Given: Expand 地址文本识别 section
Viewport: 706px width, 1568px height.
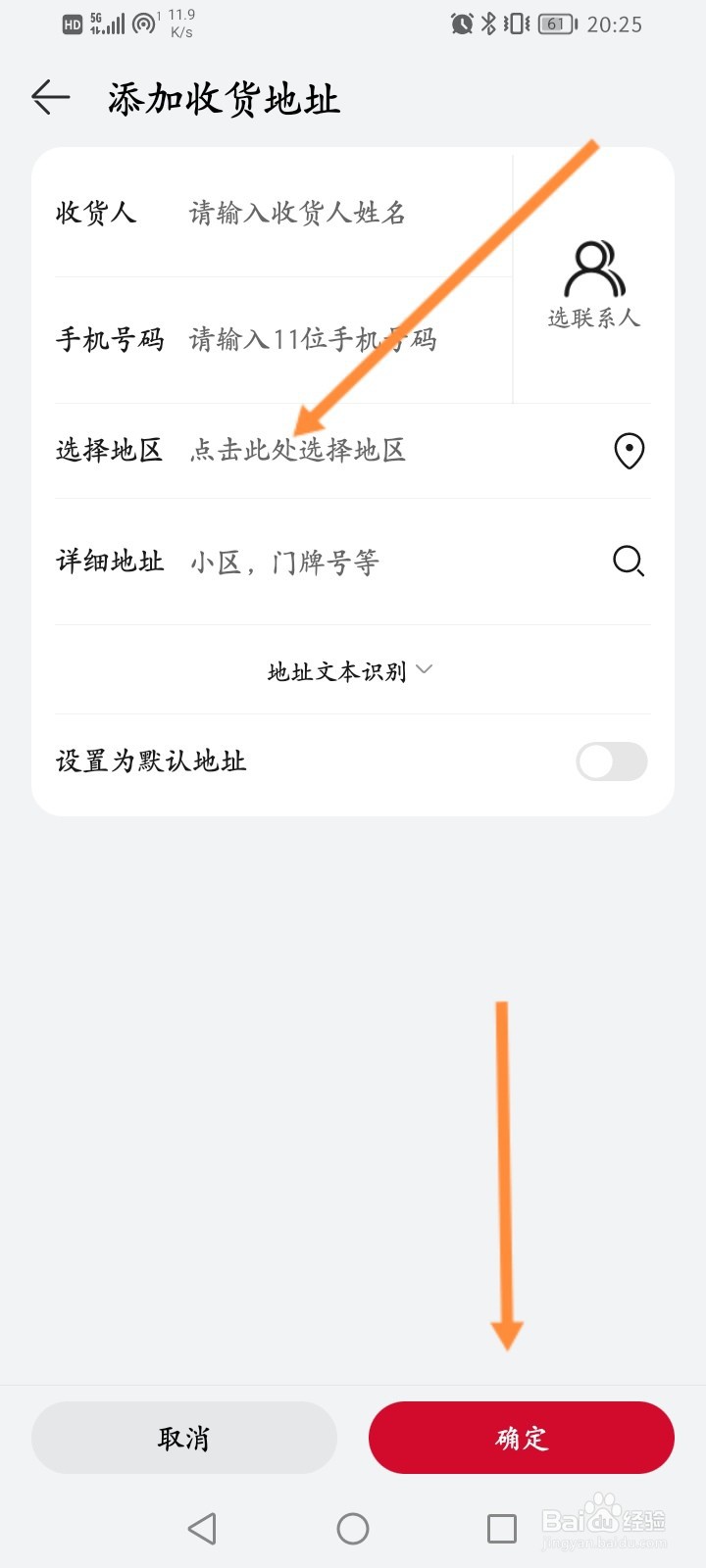Looking at the screenshot, I should 350,671.
